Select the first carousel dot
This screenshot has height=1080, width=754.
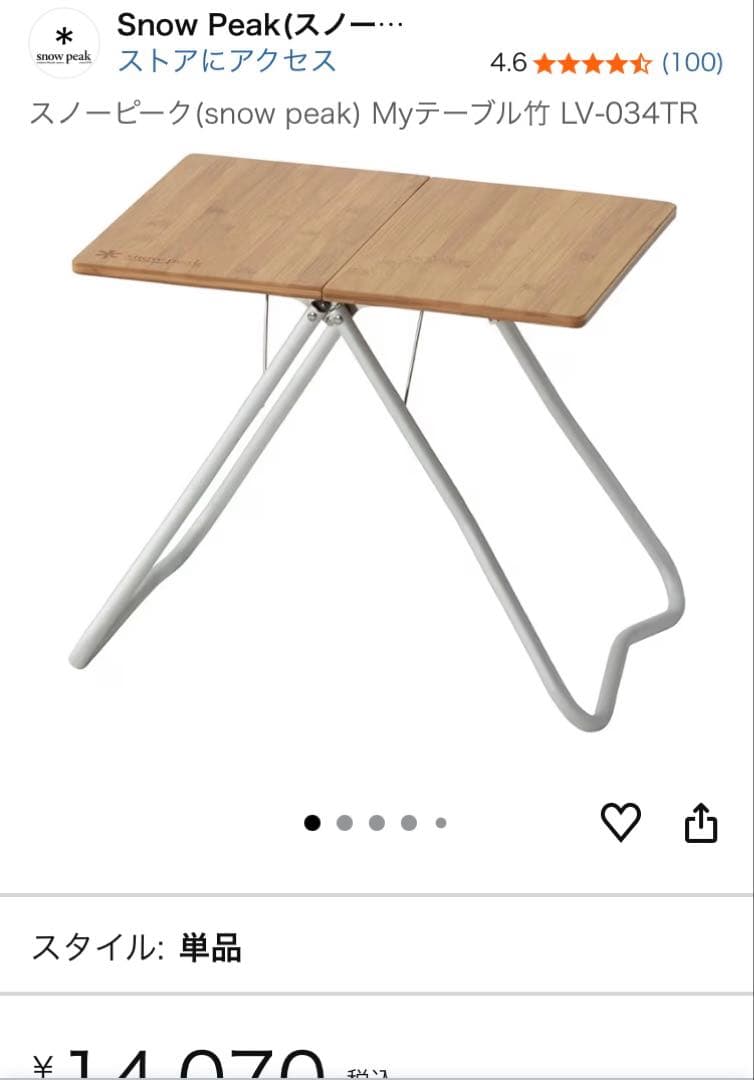coord(313,822)
